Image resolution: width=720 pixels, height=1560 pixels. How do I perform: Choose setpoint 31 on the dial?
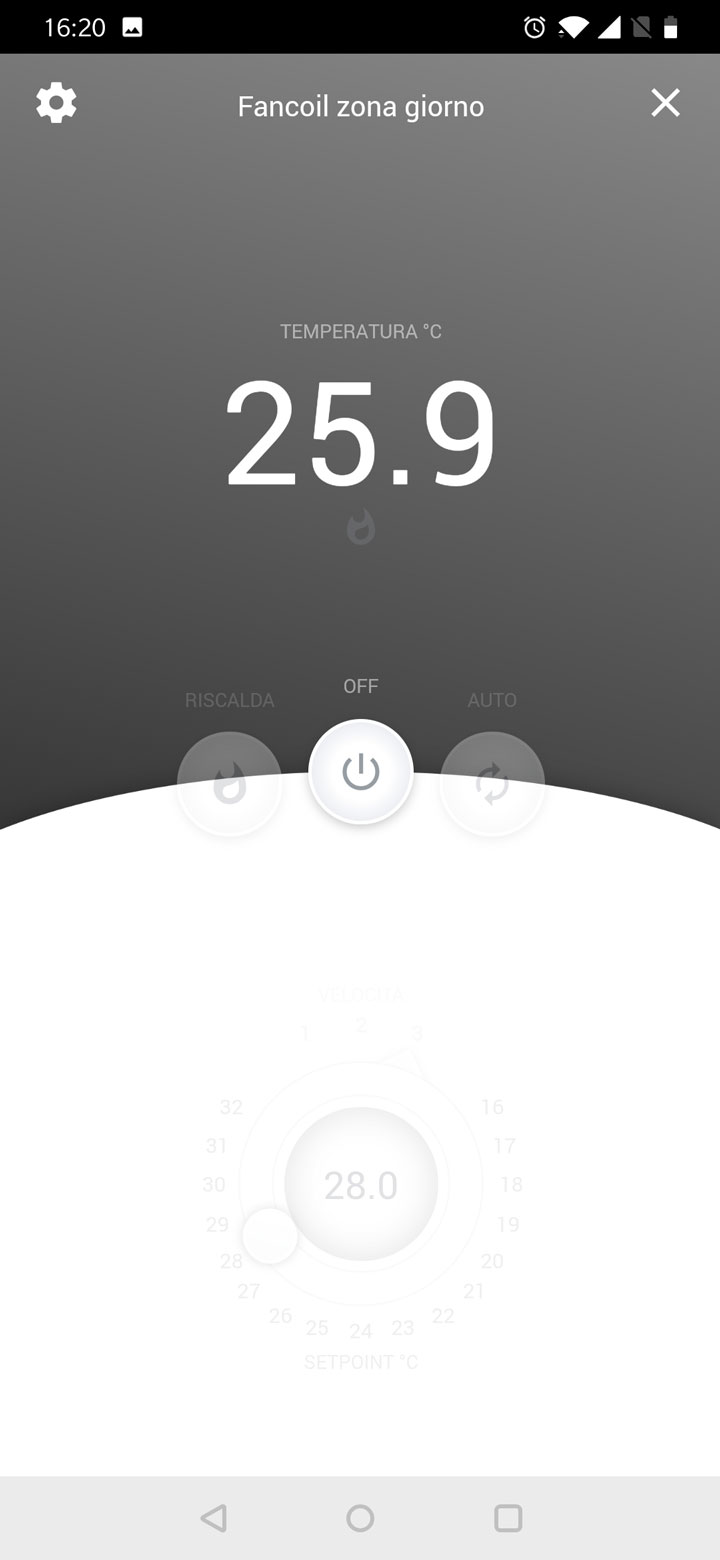216,1146
